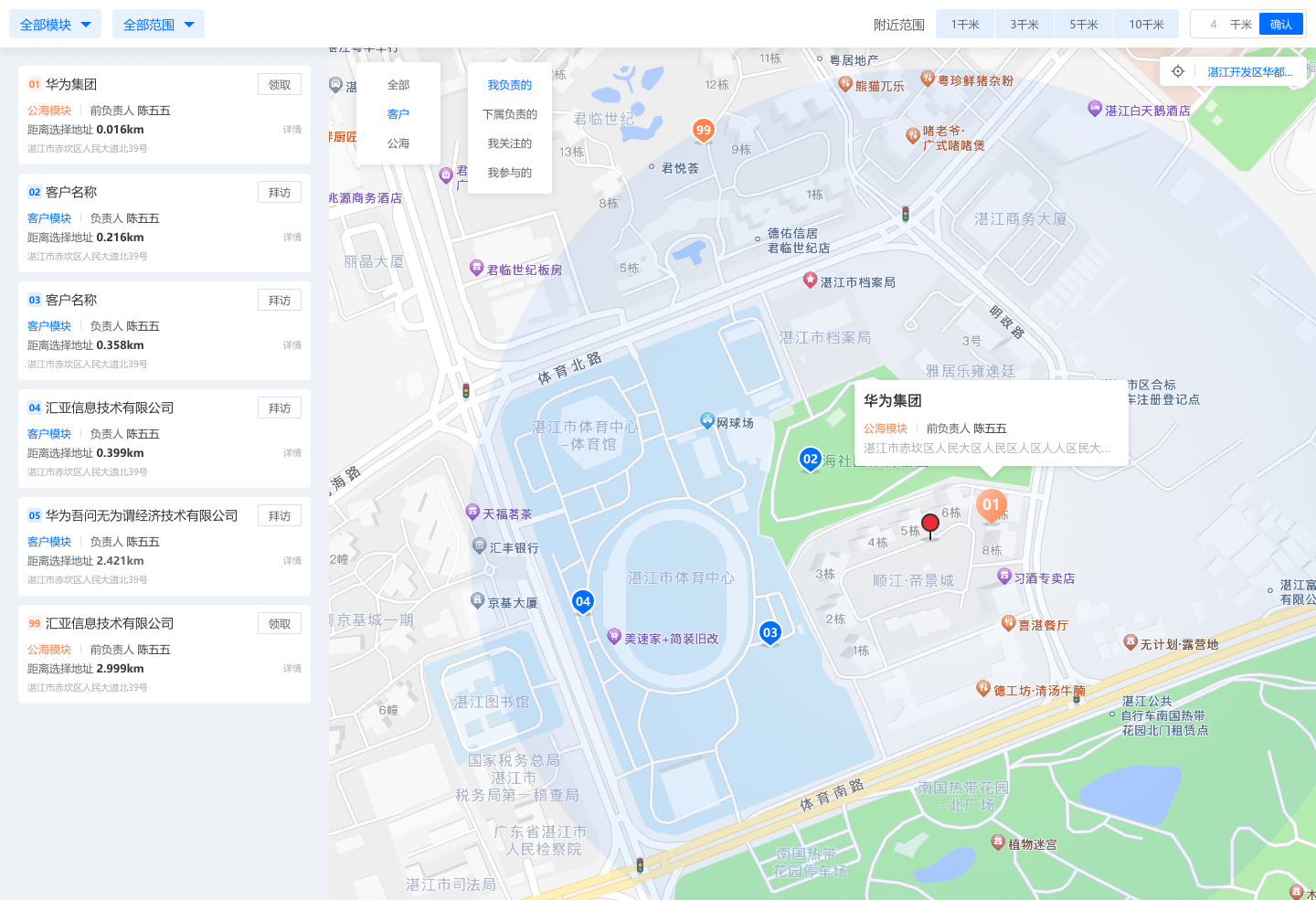Select 下属负责的 in the scope menu

coord(510,114)
